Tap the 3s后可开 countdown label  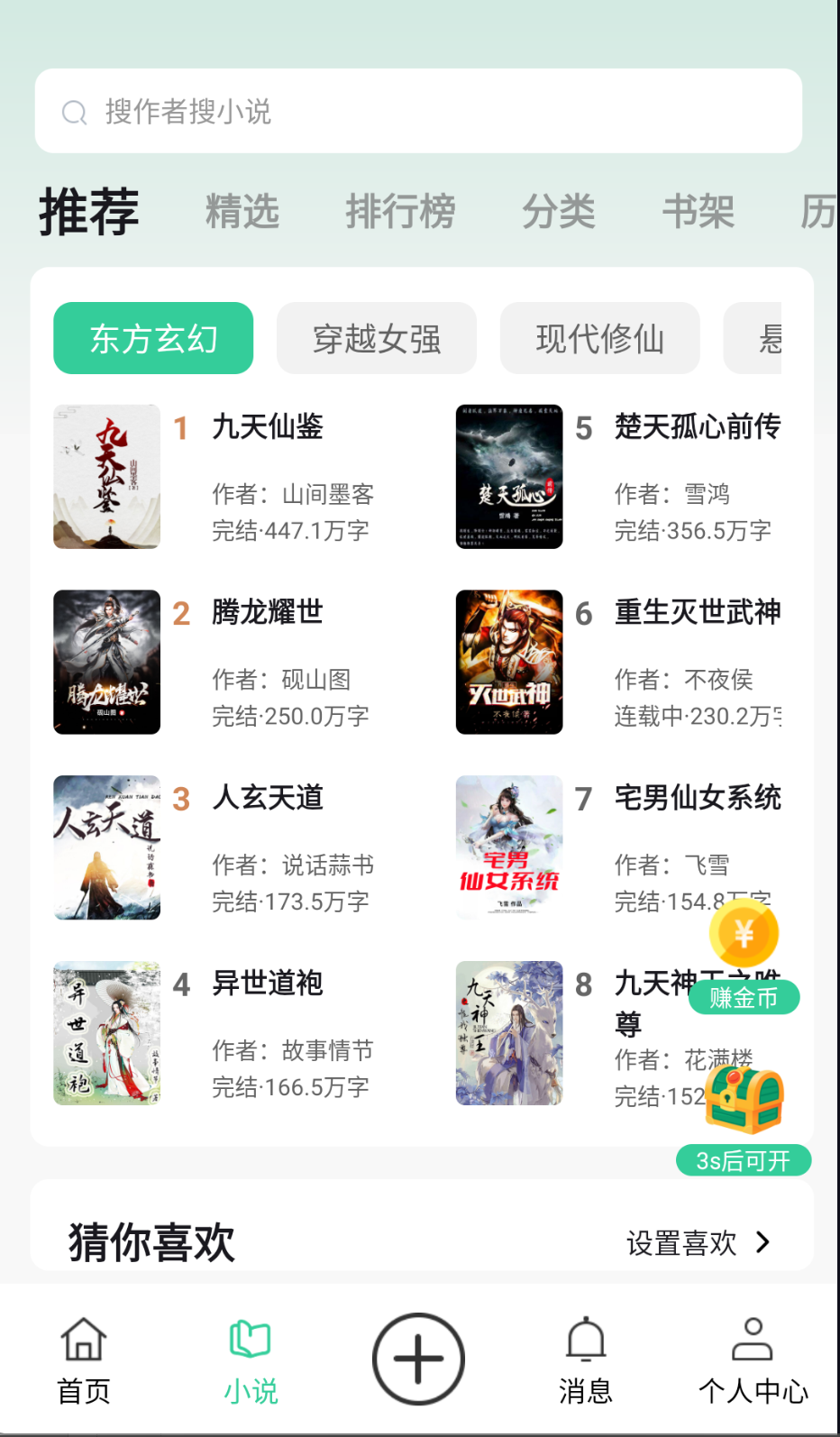point(744,1160)
